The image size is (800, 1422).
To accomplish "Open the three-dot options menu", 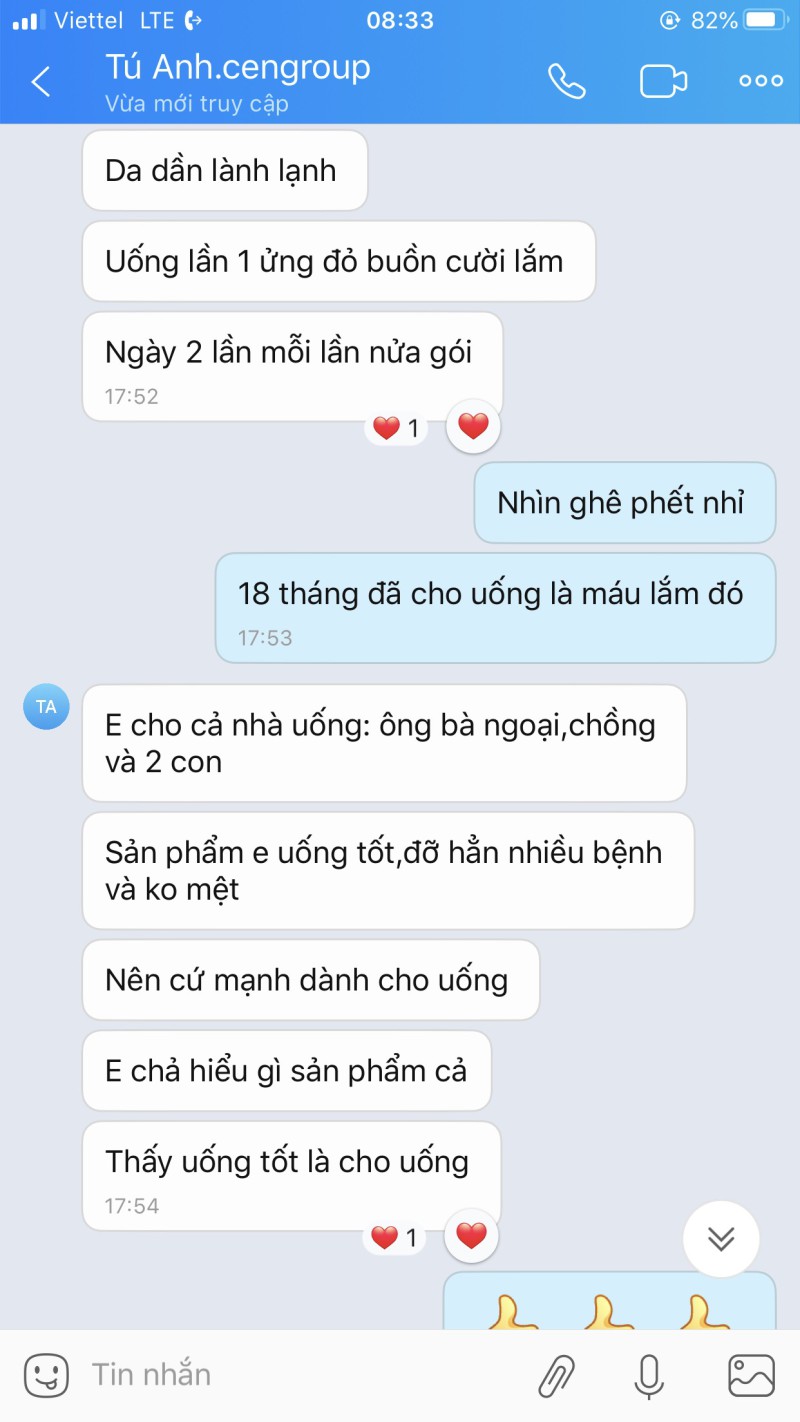I will coord(760,81).
